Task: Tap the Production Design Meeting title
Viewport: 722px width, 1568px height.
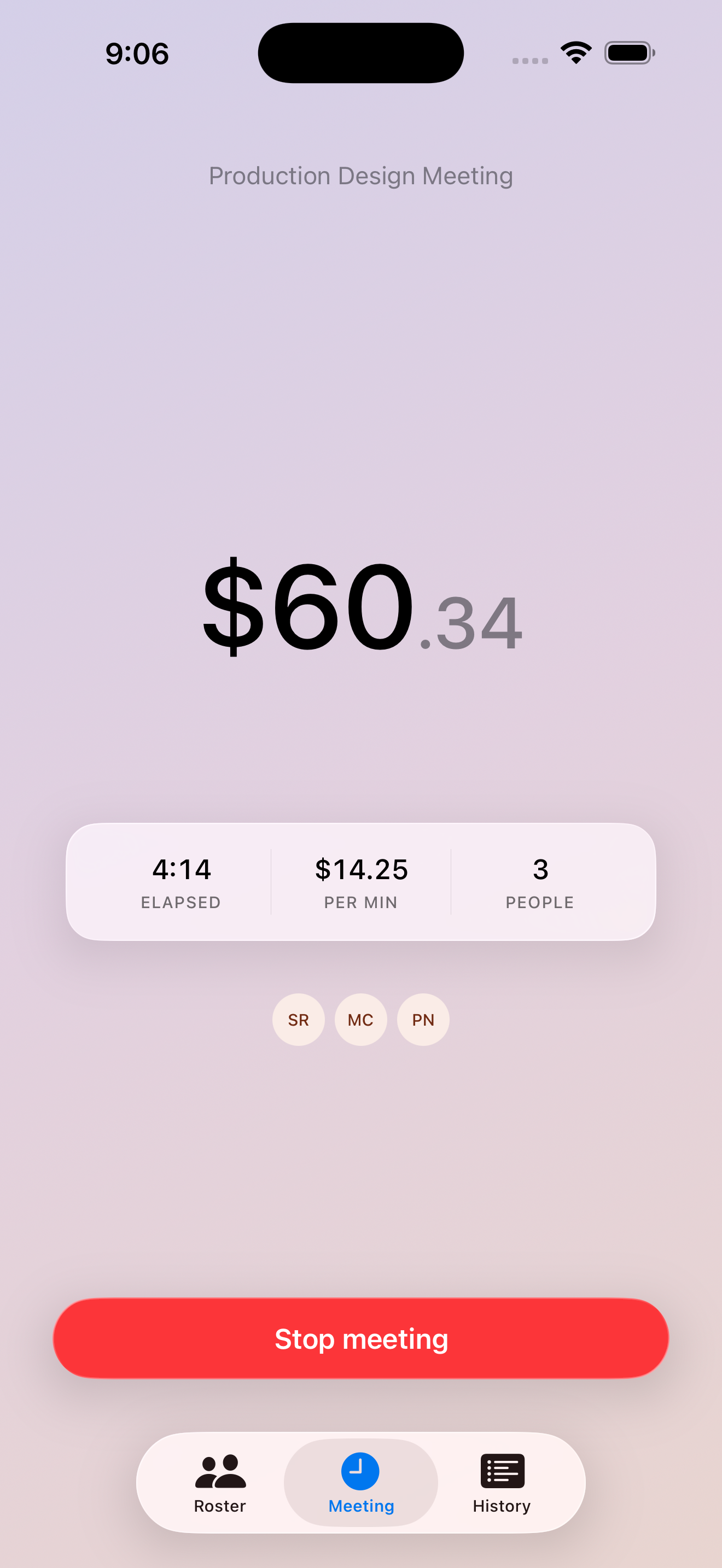Action: point(361,176)
